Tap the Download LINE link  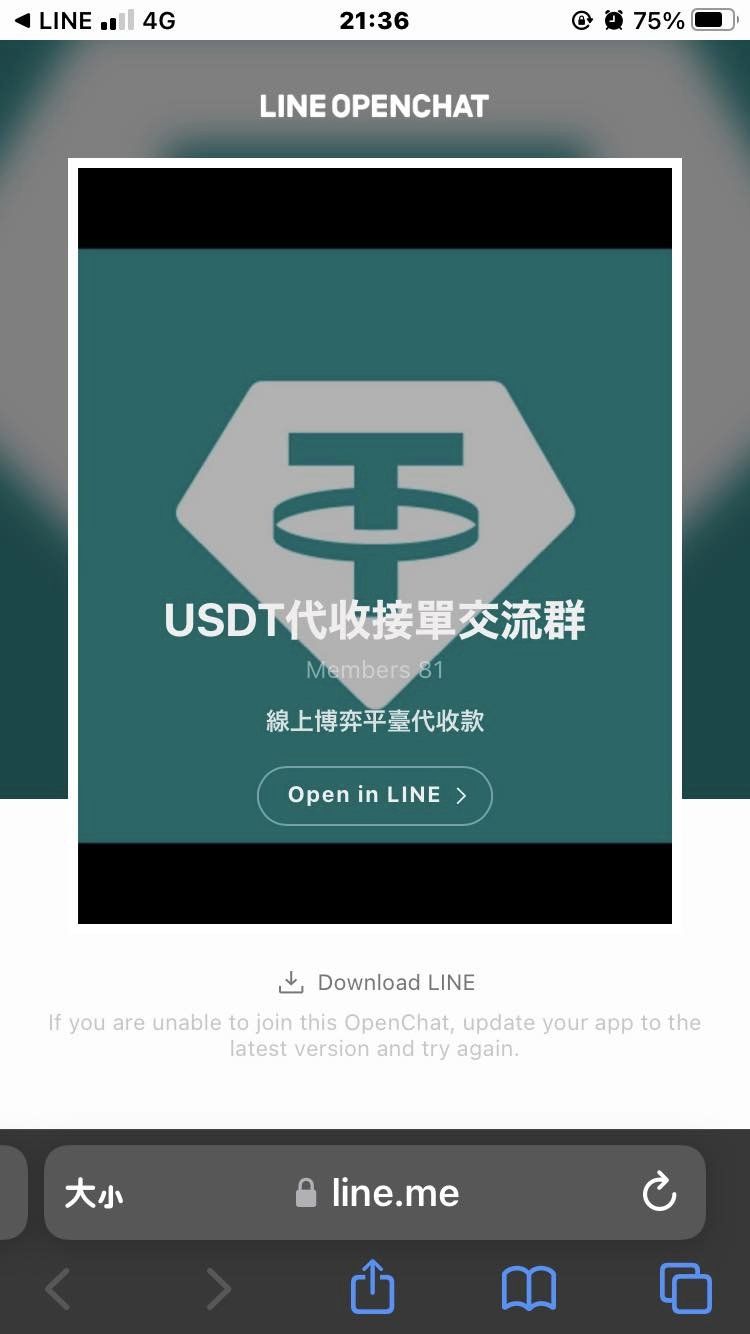coord(376,982)
